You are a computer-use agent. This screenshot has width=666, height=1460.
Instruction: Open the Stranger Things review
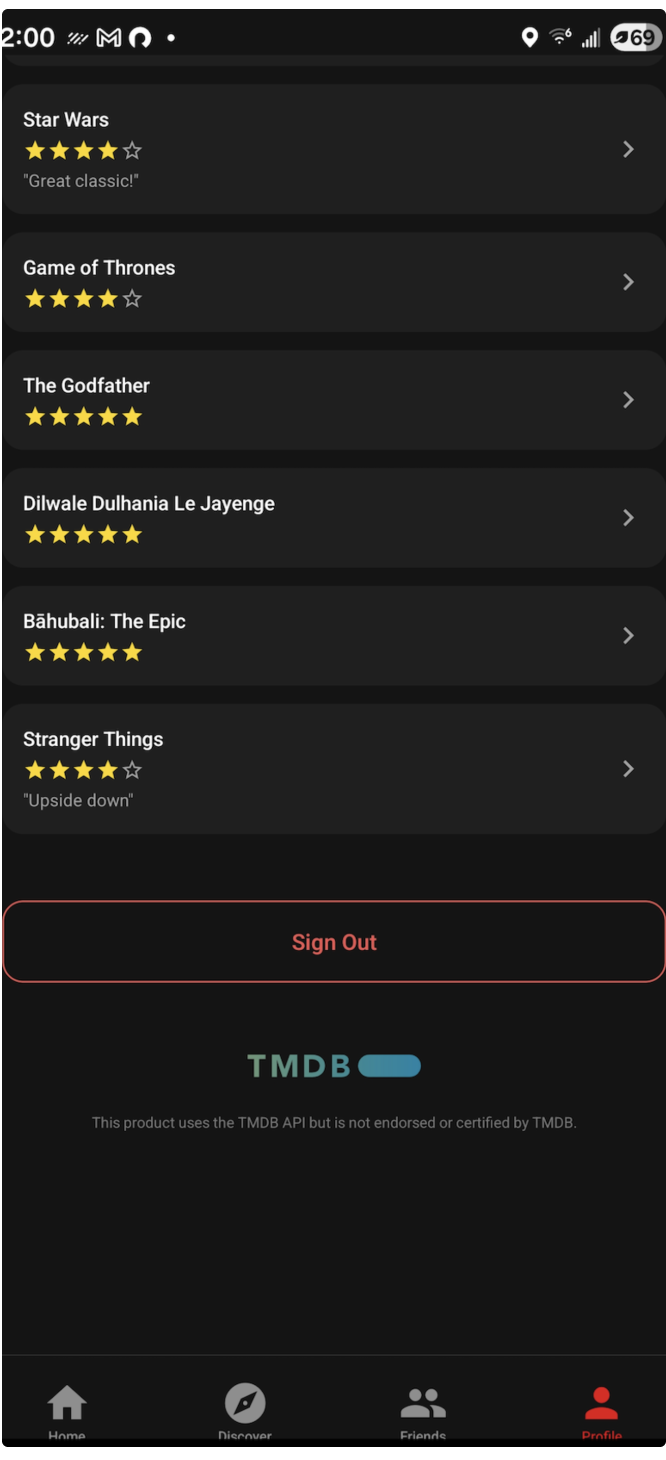[333, 769]
